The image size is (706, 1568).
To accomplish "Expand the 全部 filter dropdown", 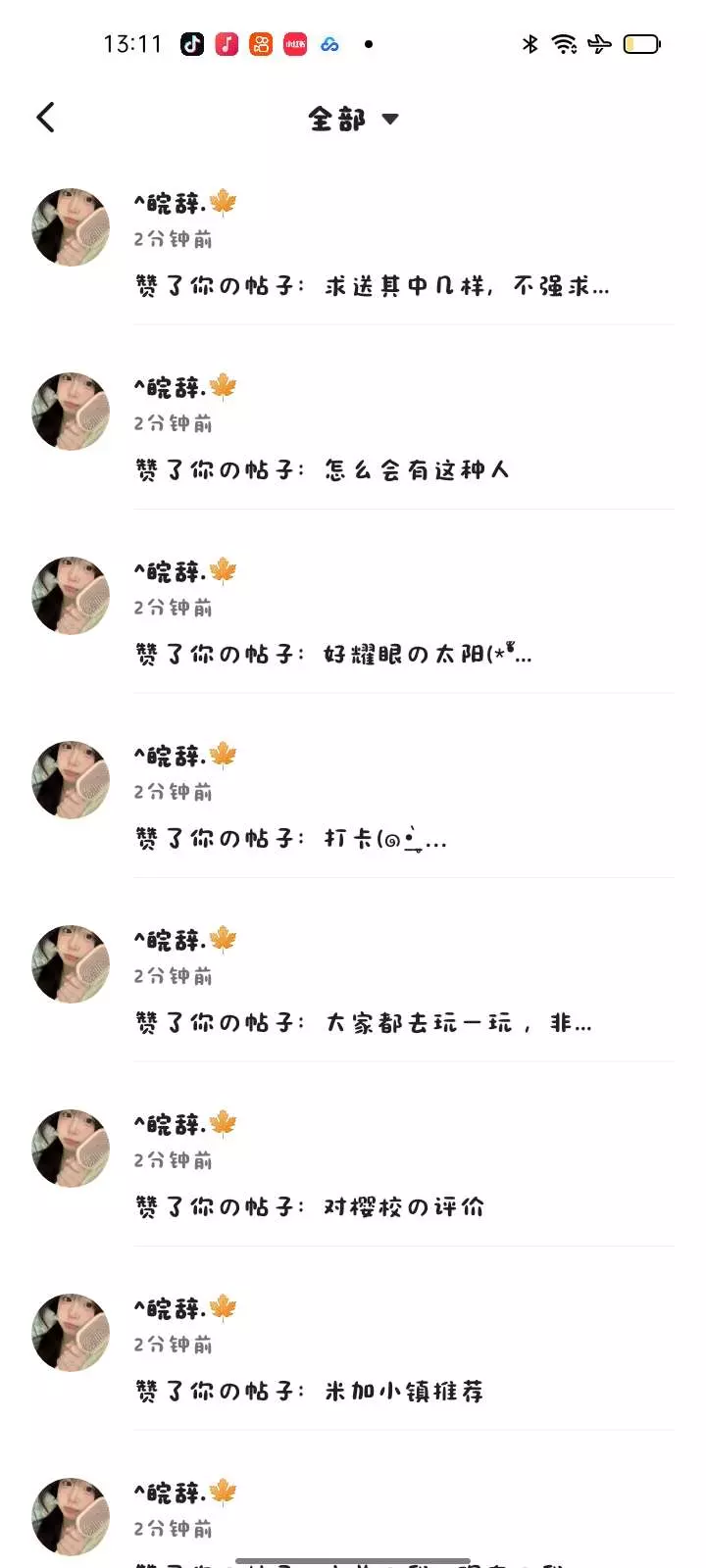I will point(353,119).
